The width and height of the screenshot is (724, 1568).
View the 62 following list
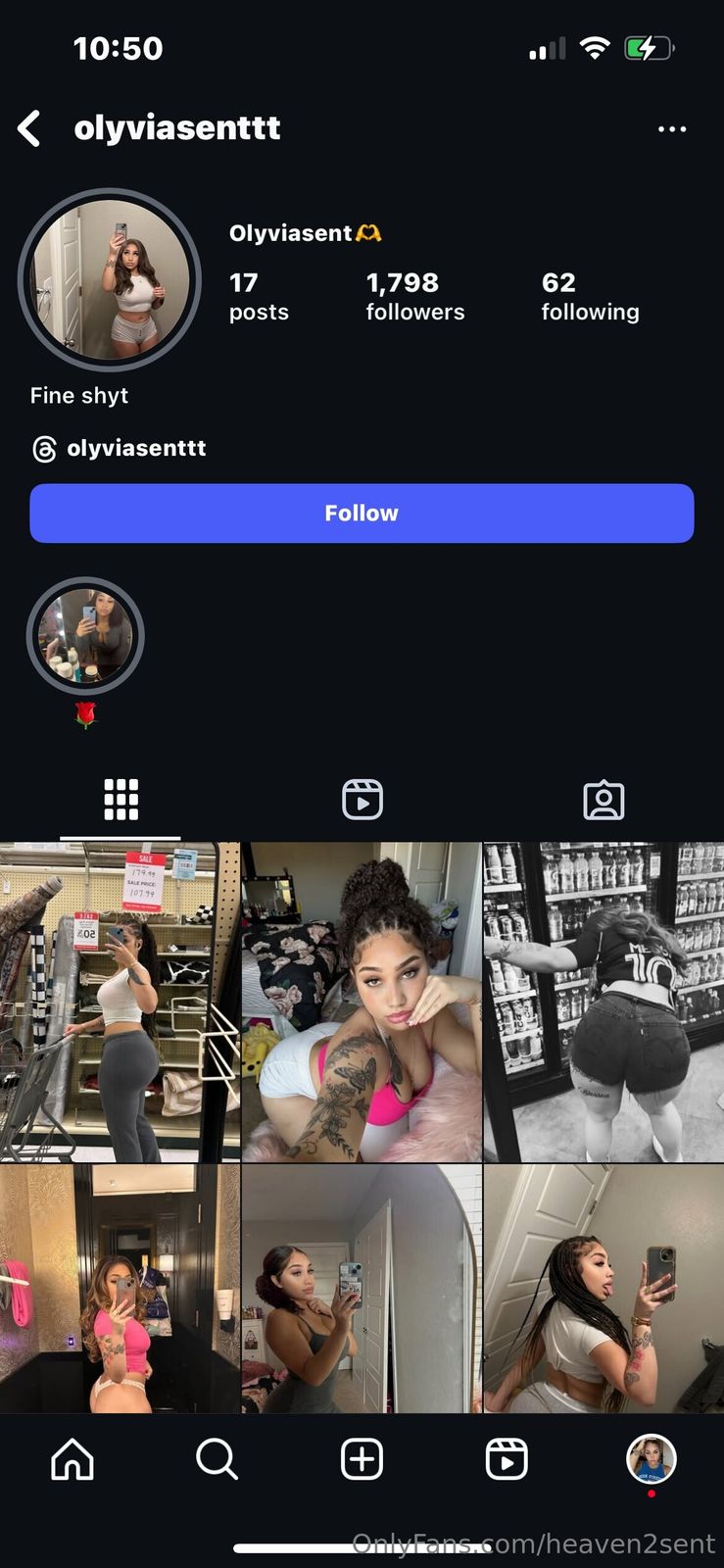click(590, 296)
